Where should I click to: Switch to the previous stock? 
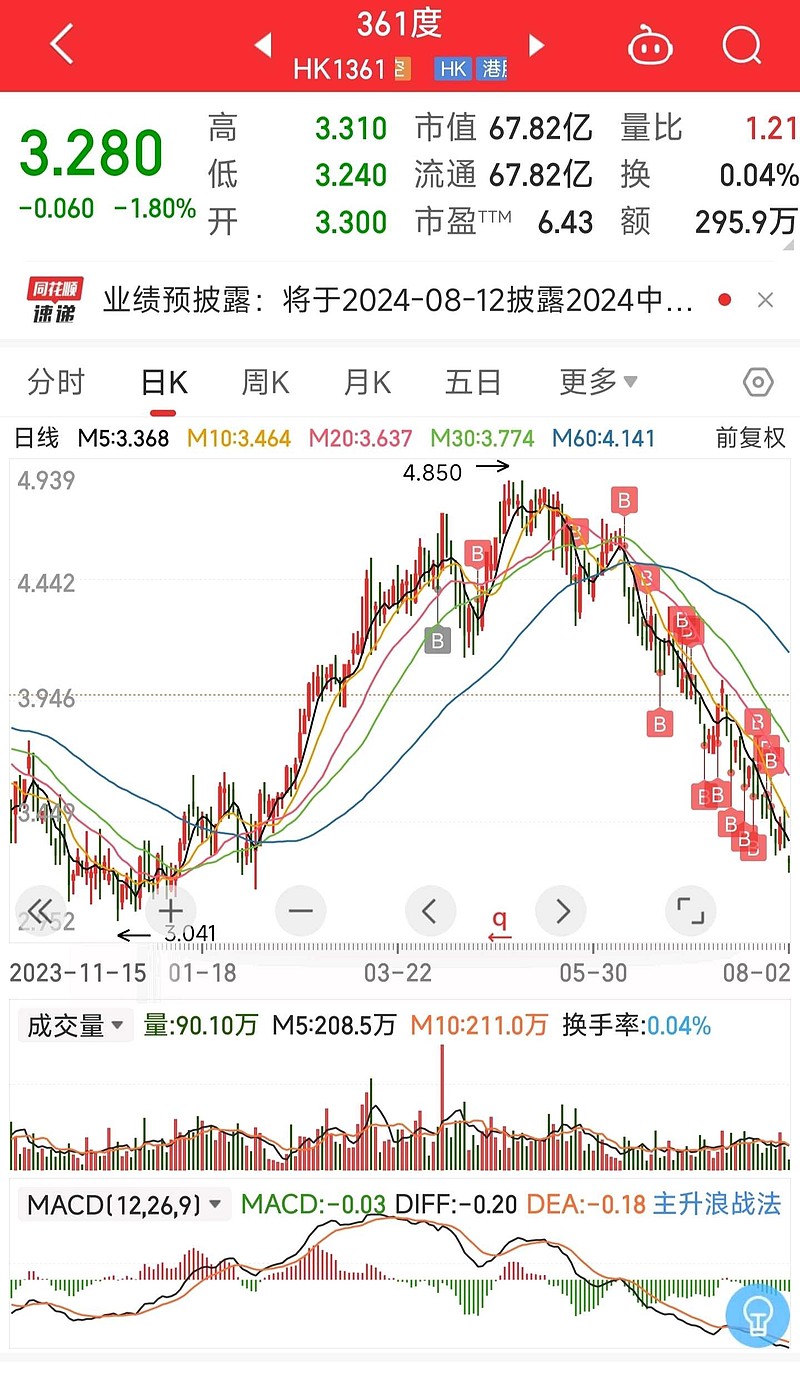coord(264,45)
